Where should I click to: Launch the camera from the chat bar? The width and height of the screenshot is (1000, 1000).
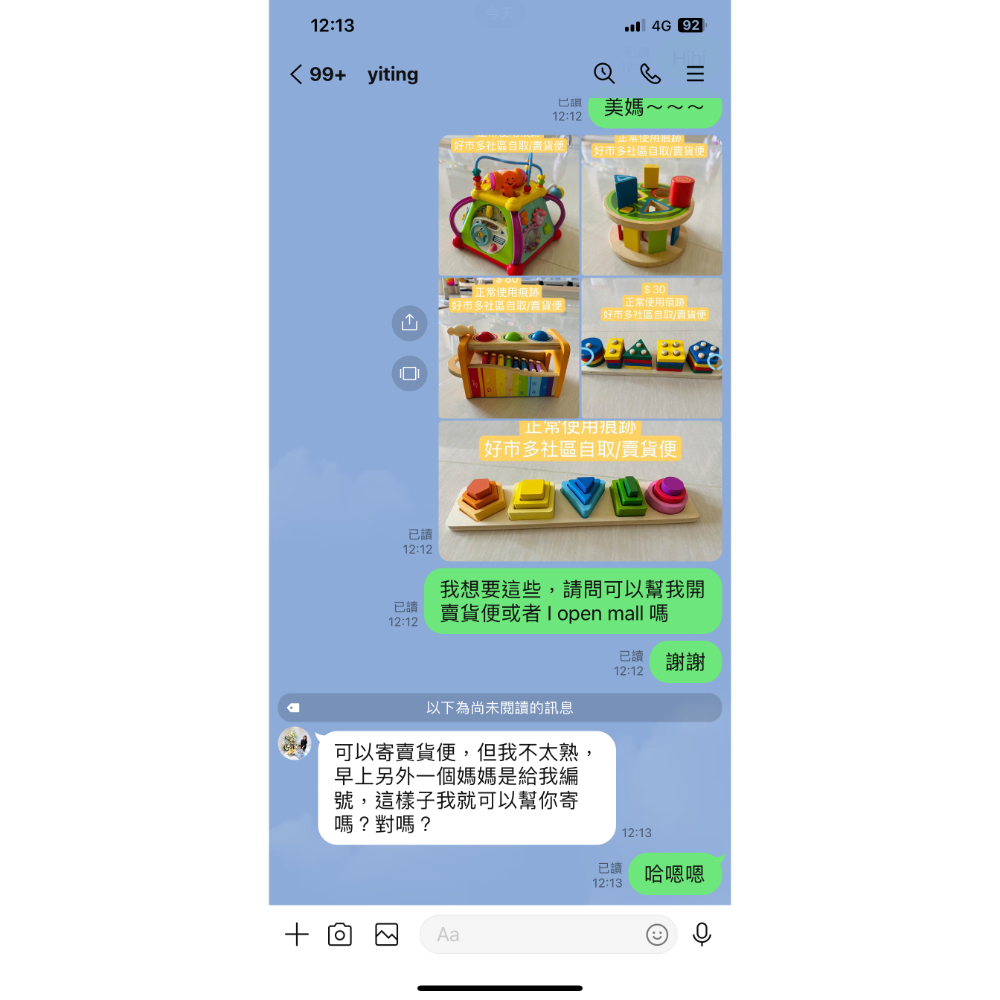pos(340,935)
